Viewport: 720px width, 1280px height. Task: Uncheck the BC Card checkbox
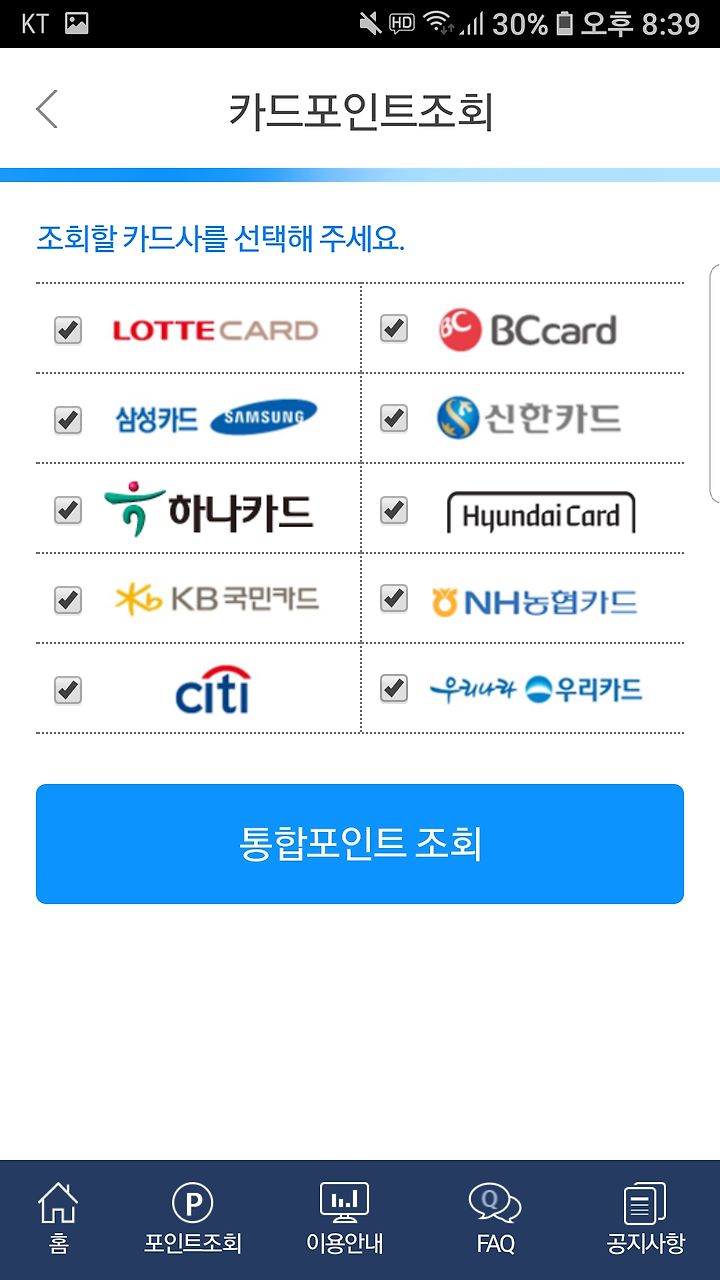click(394, 328)
